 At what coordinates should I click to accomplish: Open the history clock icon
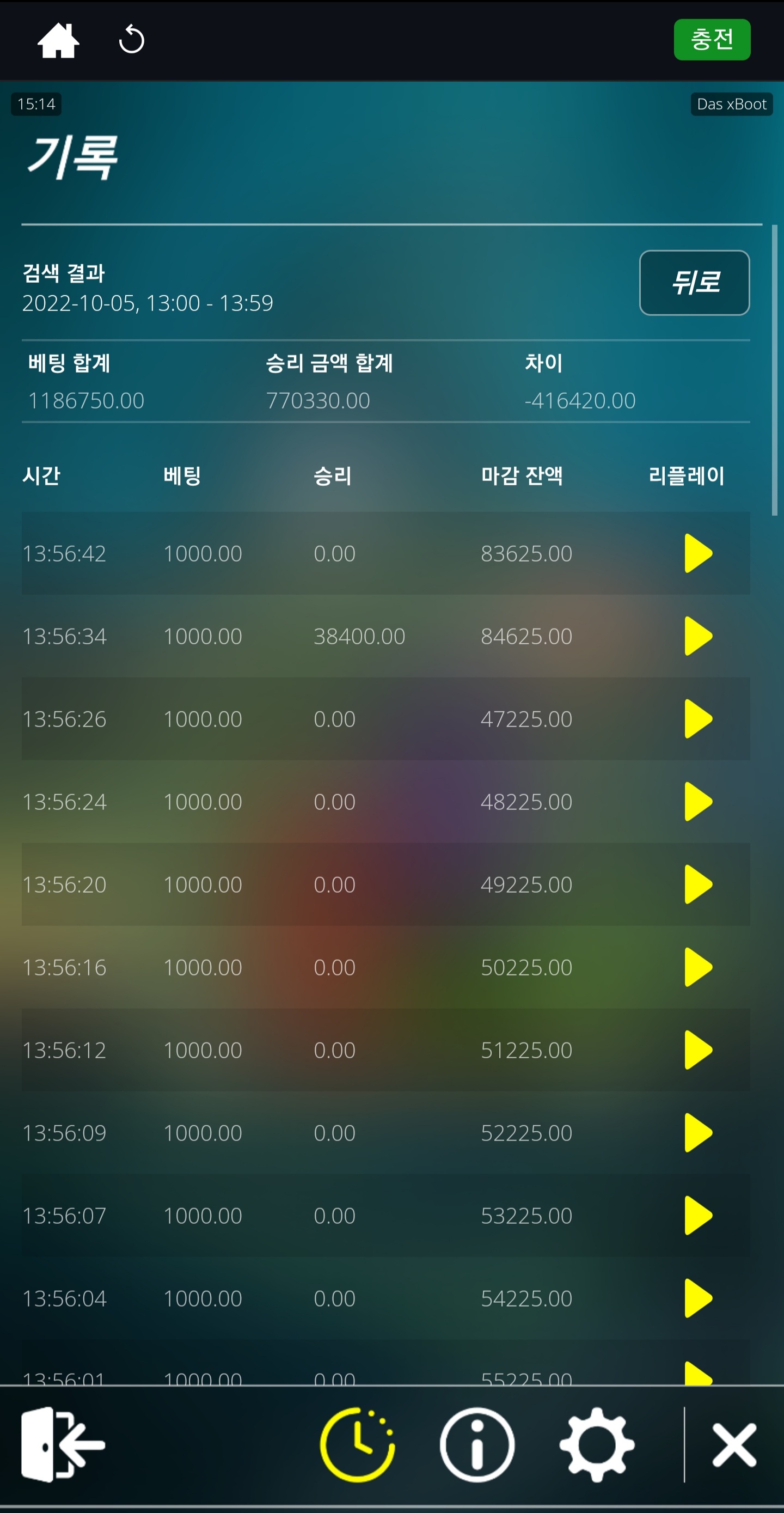coord(358,1444)
